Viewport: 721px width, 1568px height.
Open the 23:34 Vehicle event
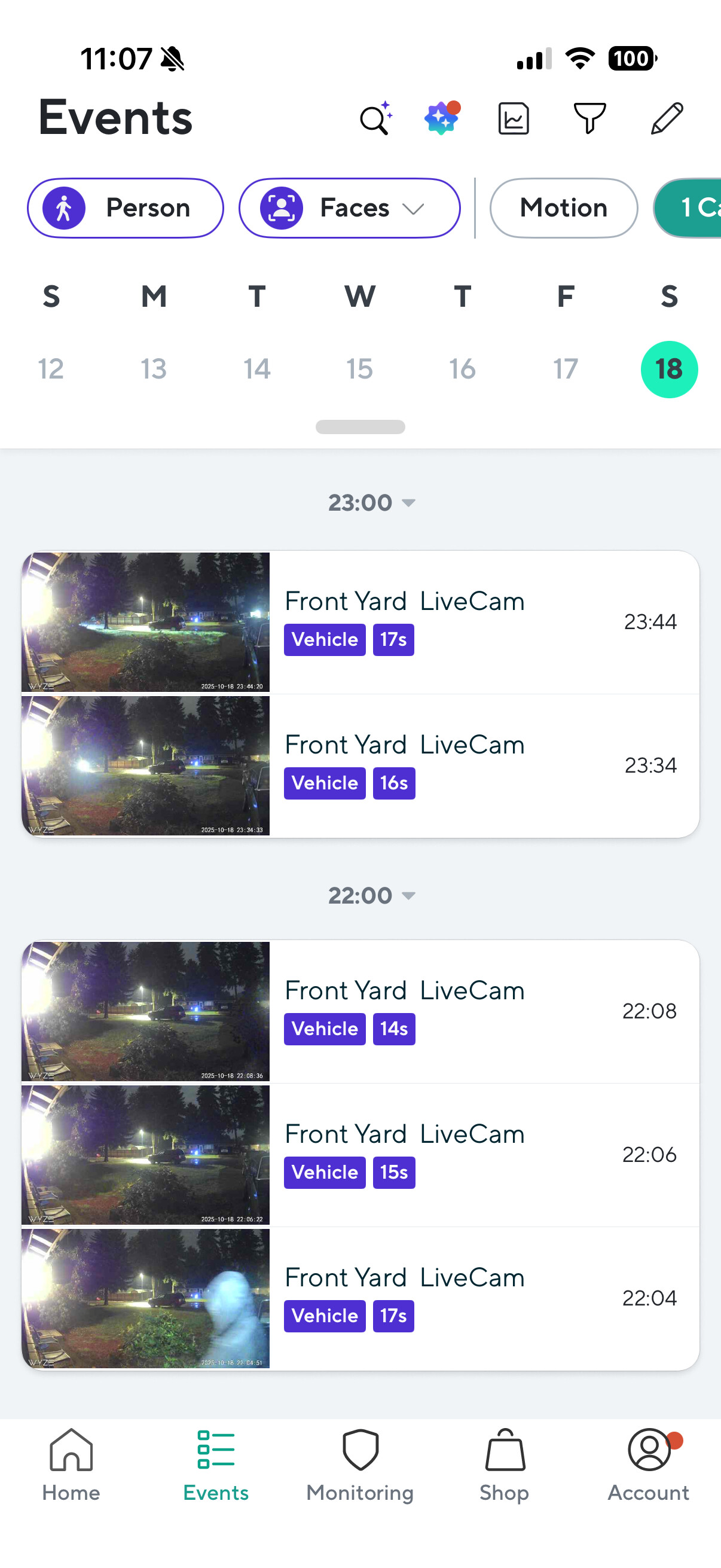coord(360,765)
